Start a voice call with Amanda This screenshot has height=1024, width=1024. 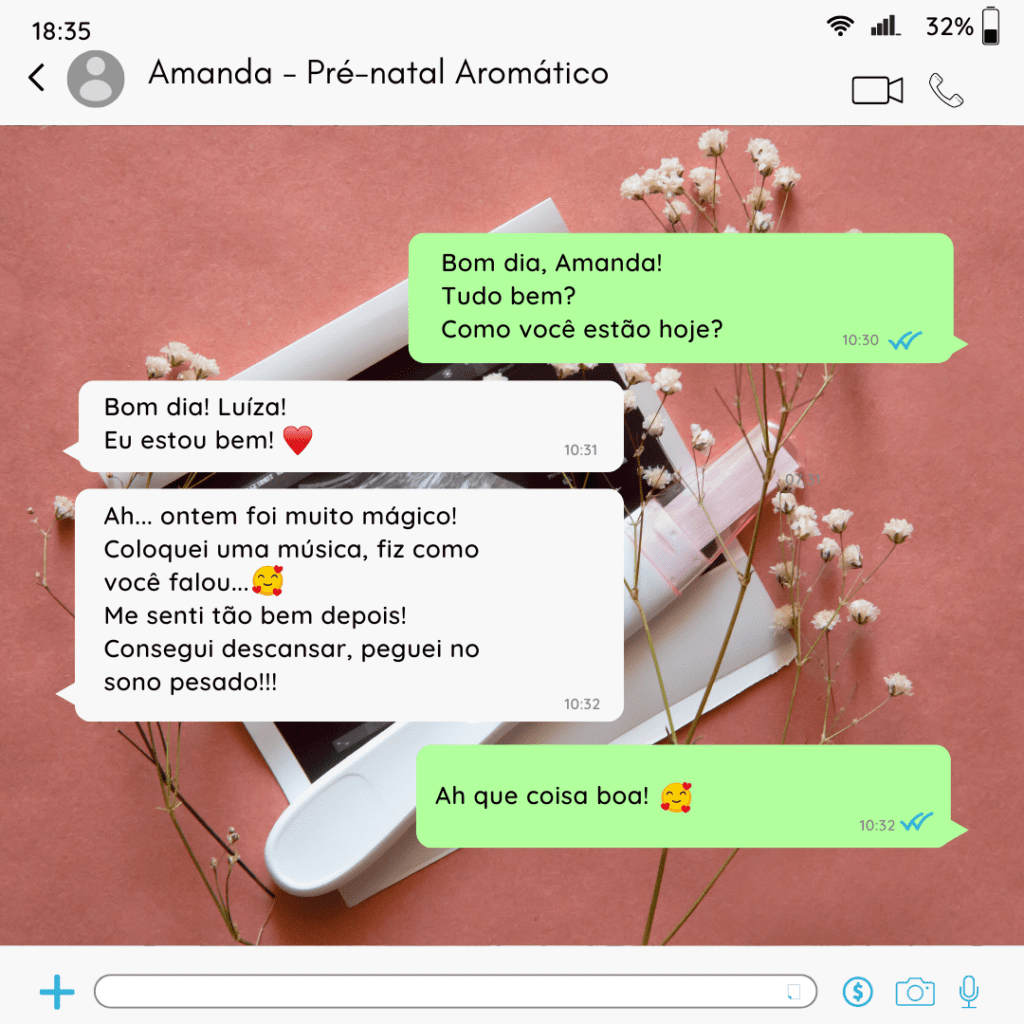pyautogui.click(x=945, y=90)
